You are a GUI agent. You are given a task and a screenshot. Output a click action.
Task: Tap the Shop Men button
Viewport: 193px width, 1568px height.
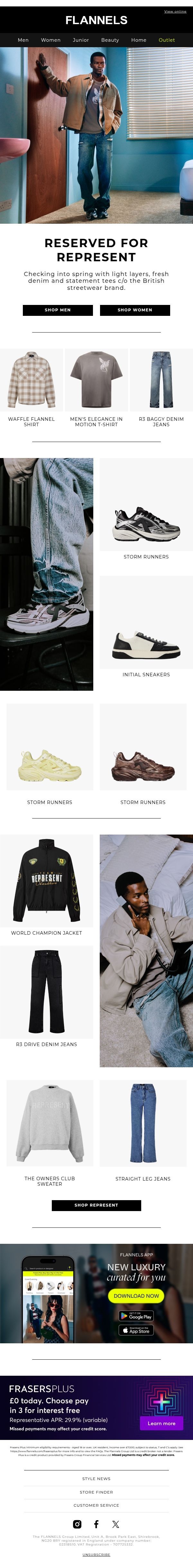tap(57, 310)
